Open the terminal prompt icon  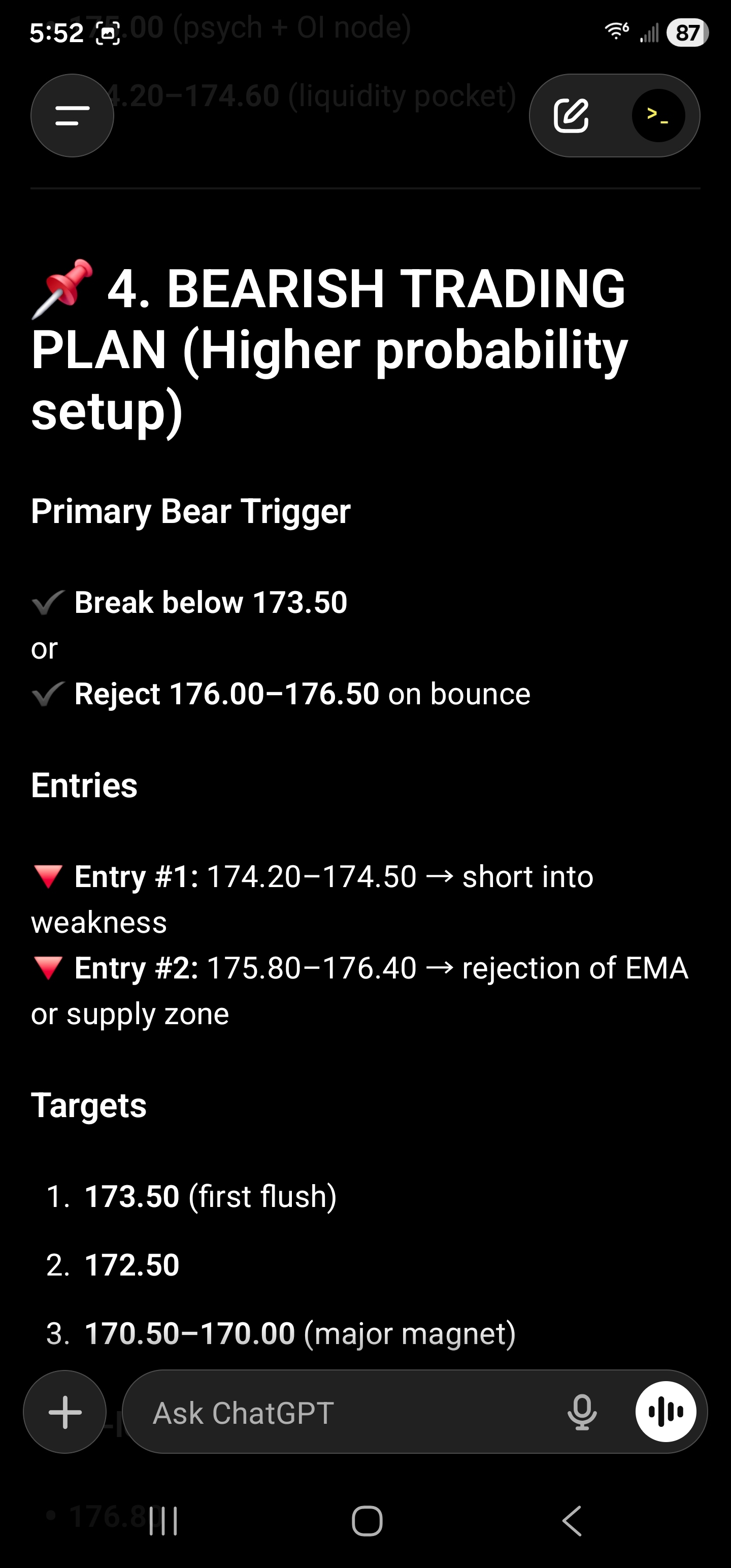(658, 116)
